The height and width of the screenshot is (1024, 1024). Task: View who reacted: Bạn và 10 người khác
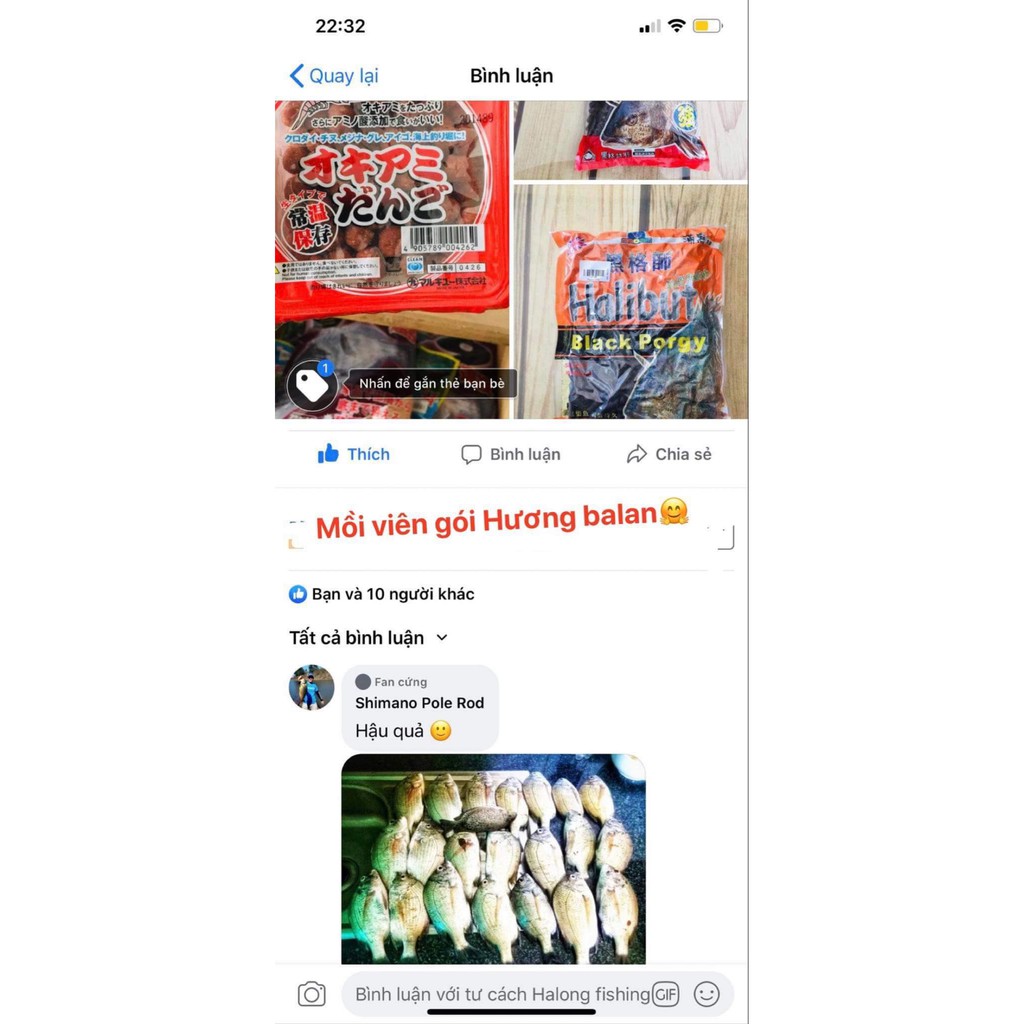pyautogui.click(x=382, y=594)
